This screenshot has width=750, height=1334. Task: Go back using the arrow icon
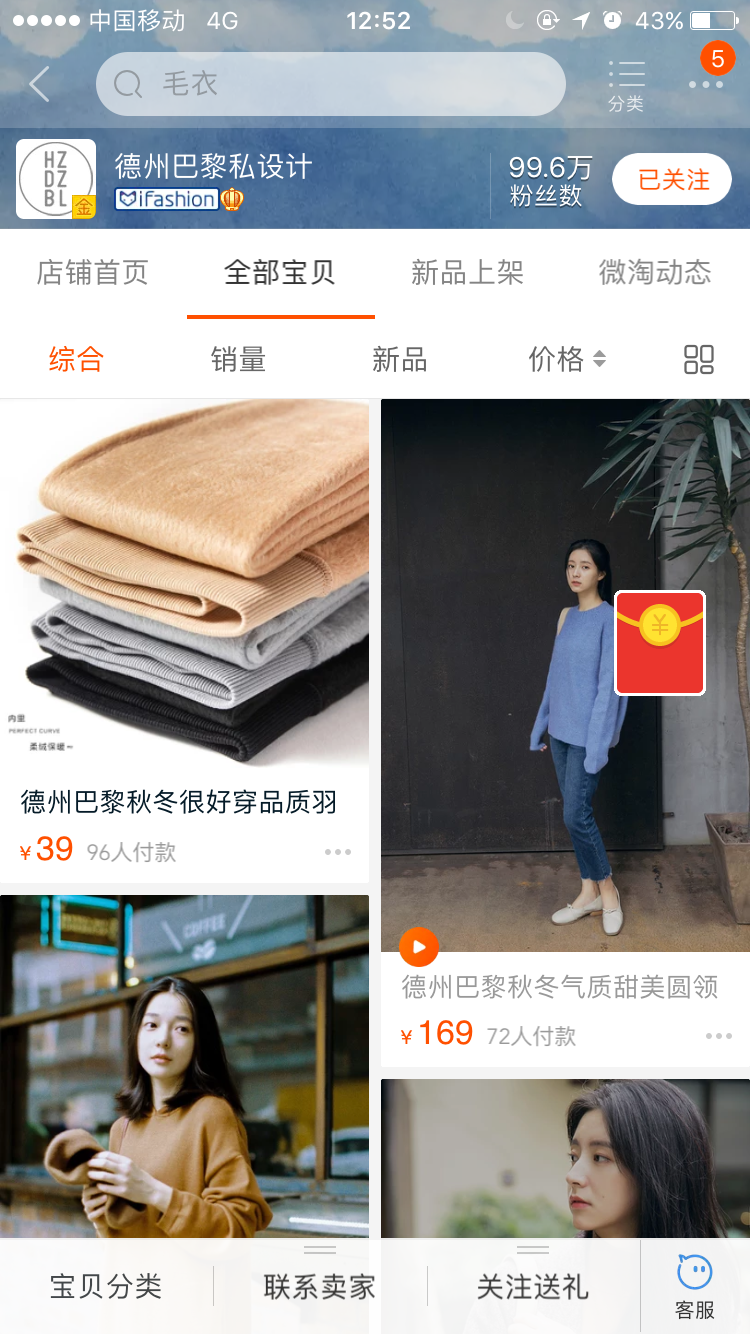40,84
